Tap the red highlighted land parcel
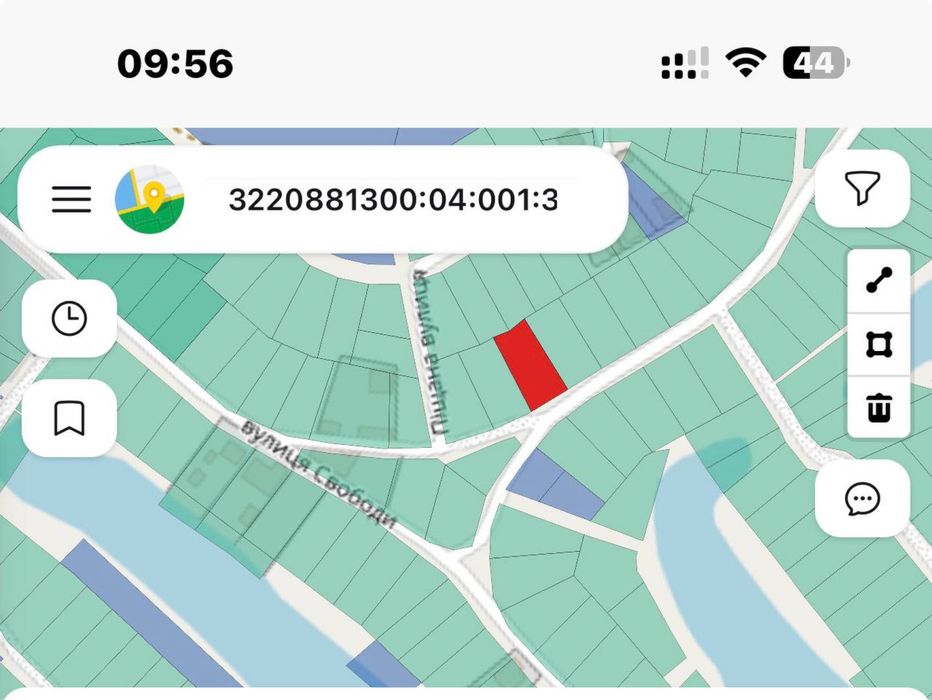Viewport: 932px width, 700px height. point(530,365)
